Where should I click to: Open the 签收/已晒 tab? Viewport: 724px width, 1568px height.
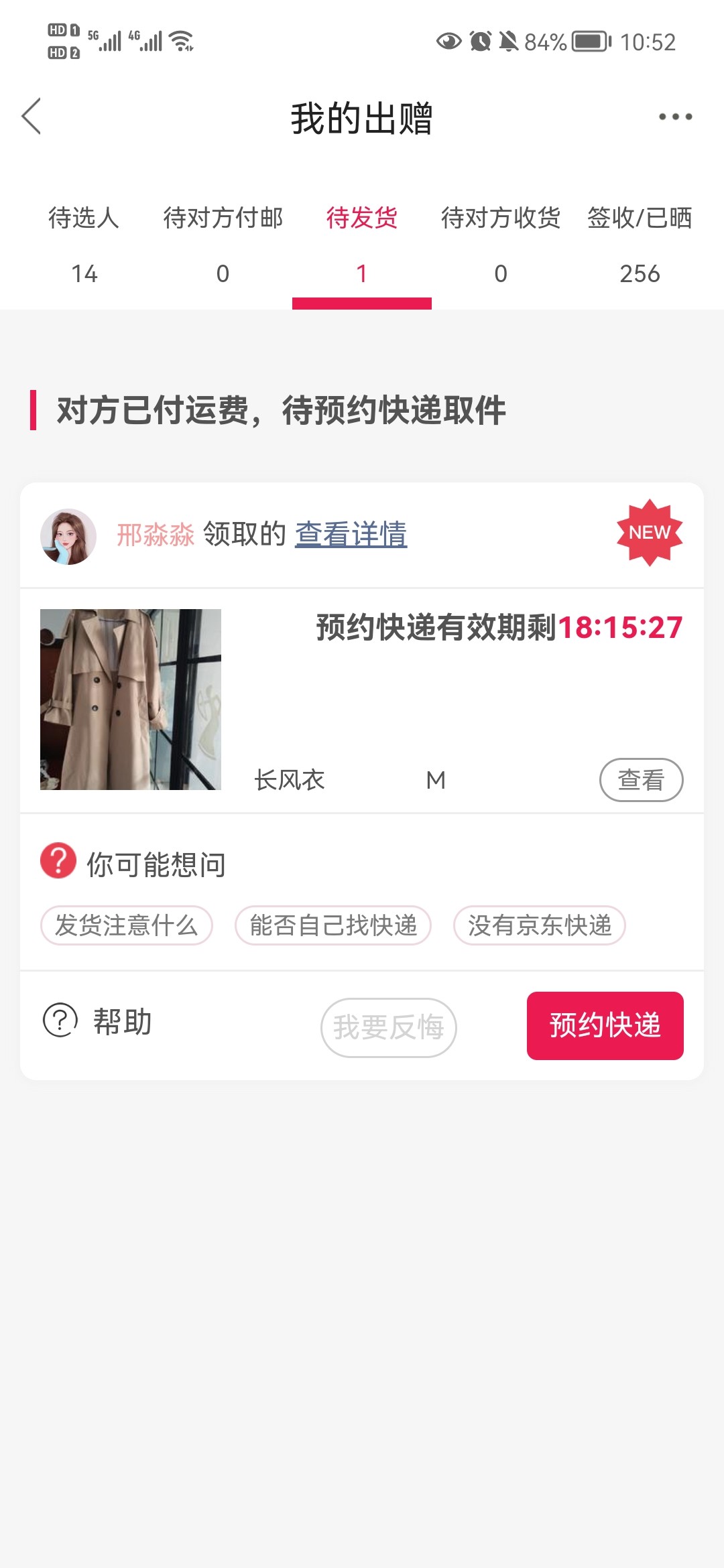point(640,244)
